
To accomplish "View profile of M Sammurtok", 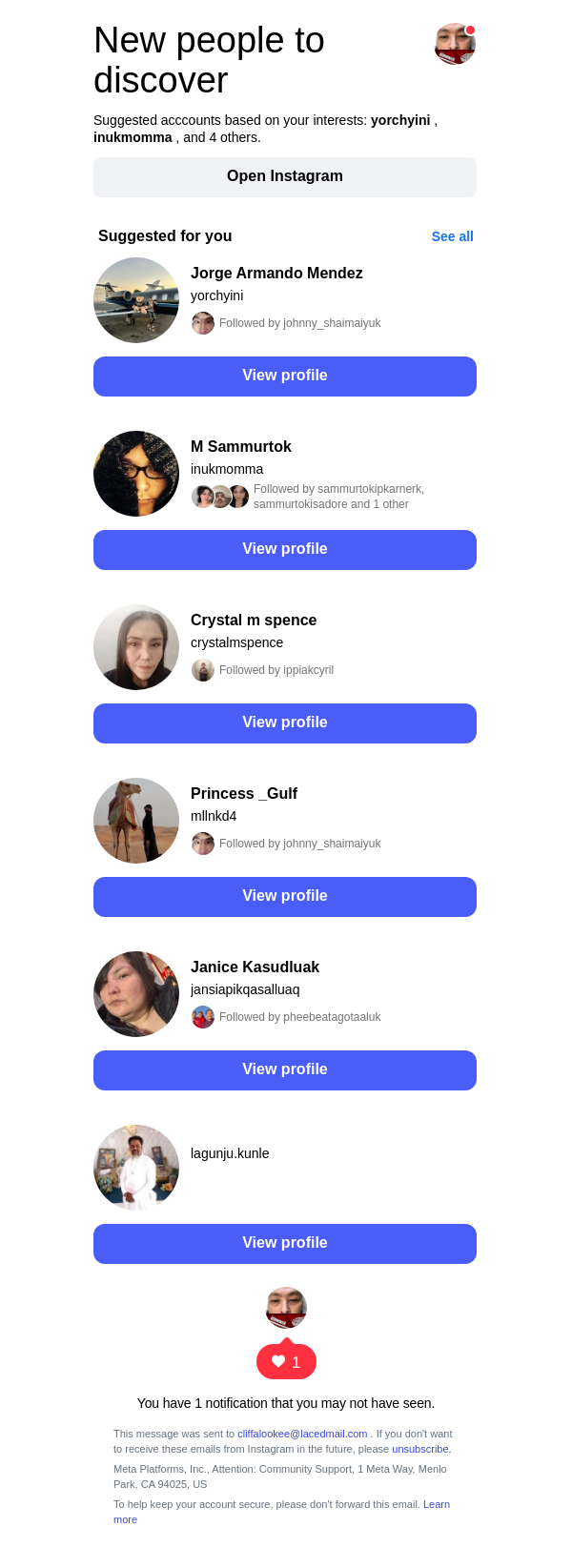I will 285,550.
